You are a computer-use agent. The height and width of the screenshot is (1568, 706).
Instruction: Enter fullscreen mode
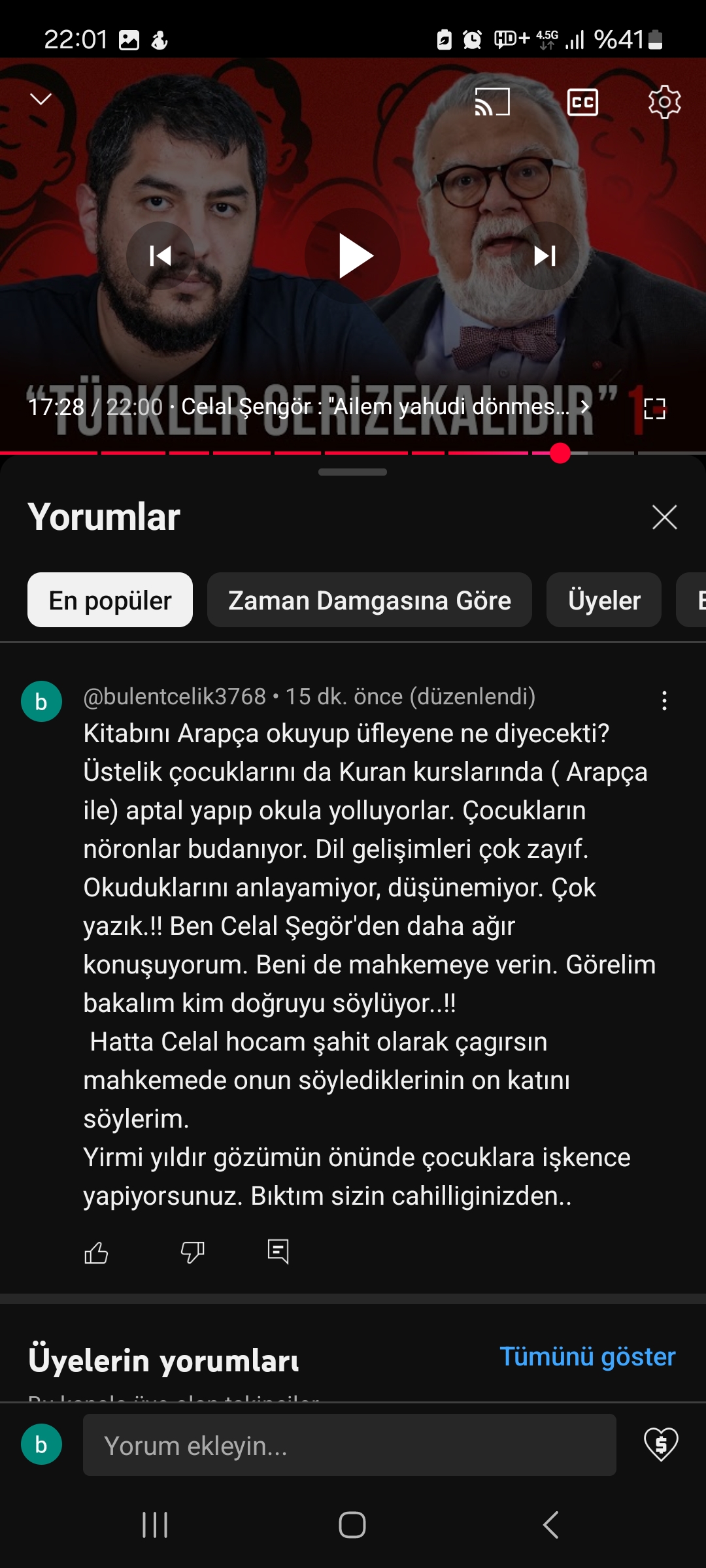(654, 409)
